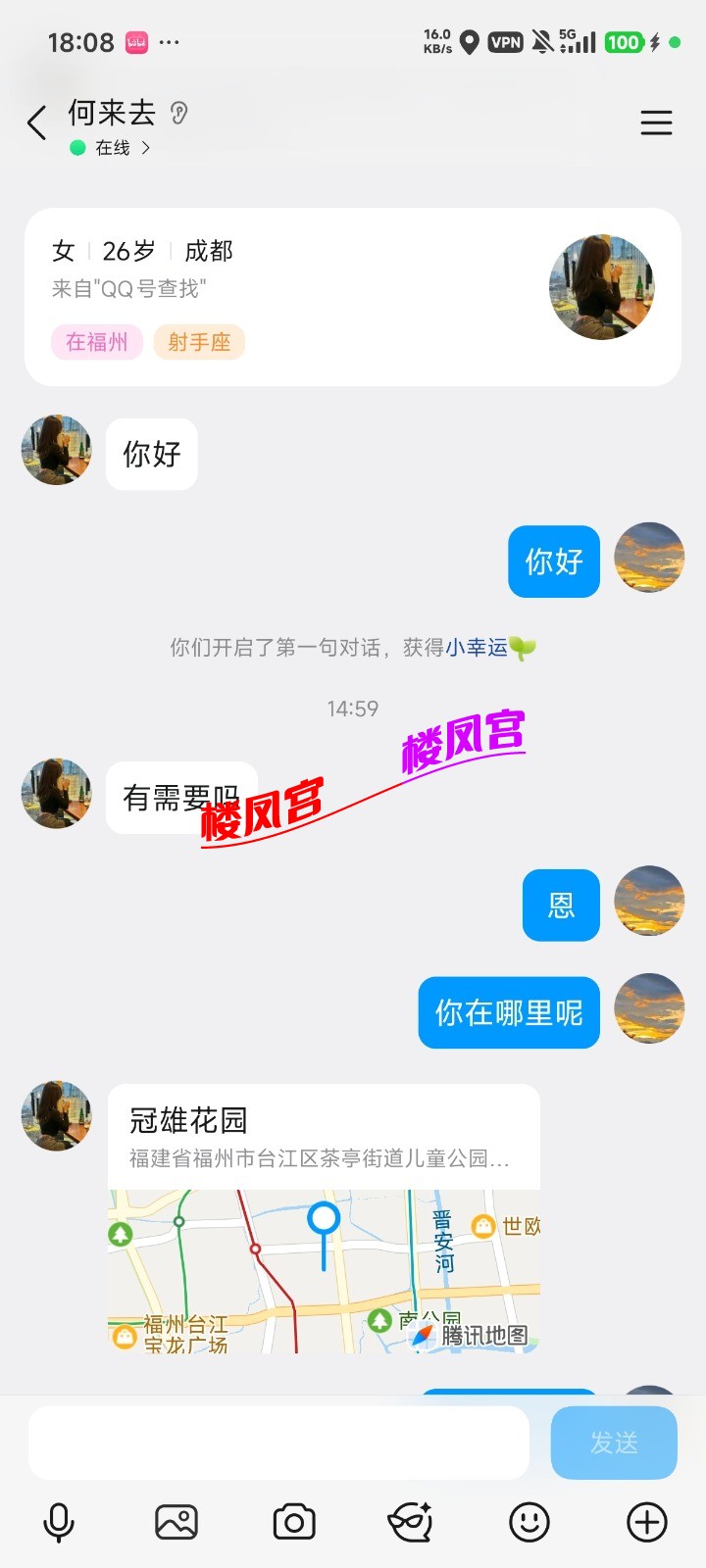Tap the ear icon beside 何来去
Image resolution: width=706 pixels, height=1568 pixels.
(178, 113)
